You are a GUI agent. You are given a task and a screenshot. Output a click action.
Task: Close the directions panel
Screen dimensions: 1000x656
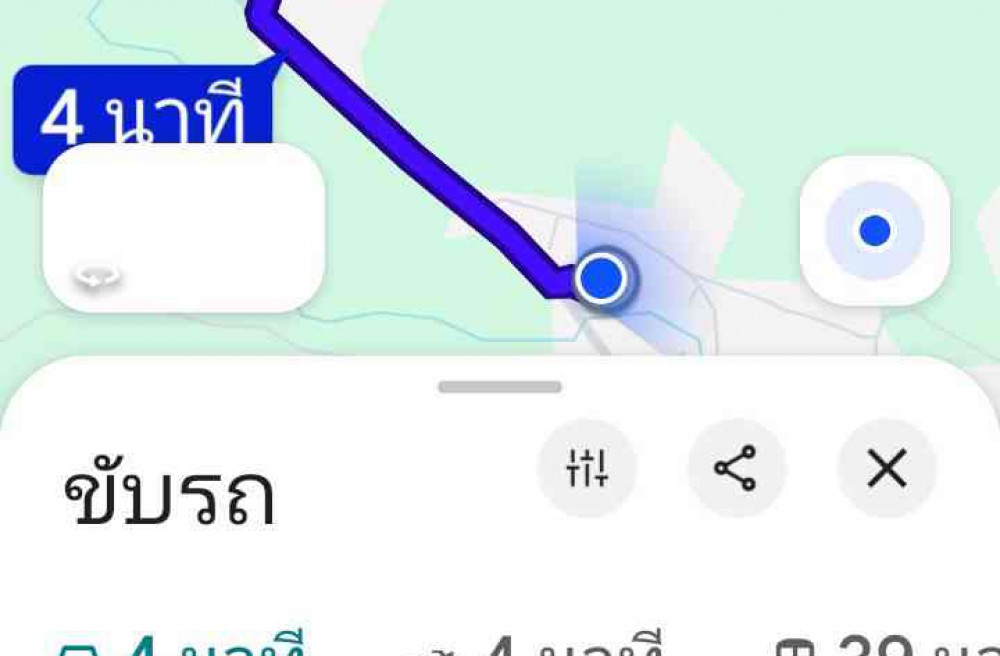tap(886, 468)
